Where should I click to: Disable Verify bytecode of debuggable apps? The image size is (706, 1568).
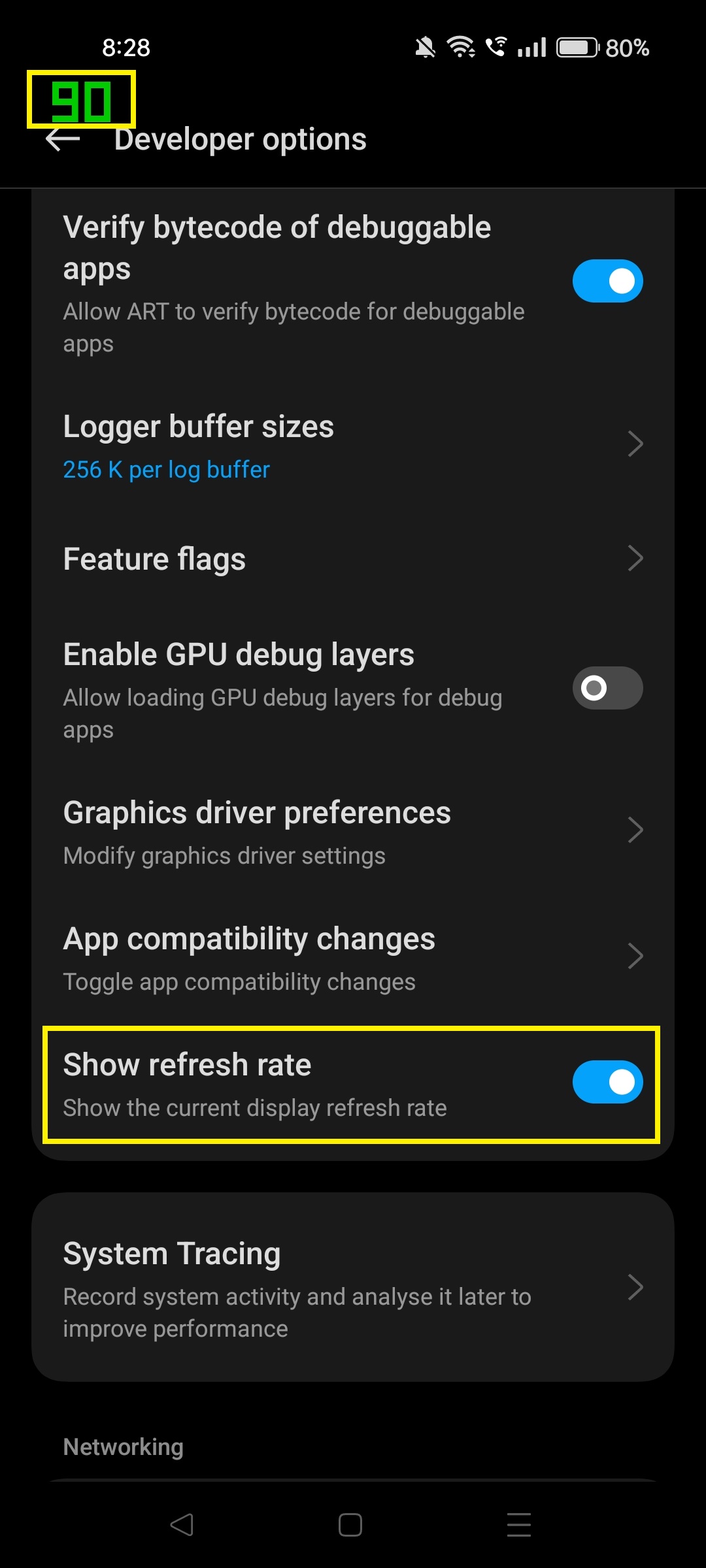click(607, 281)
